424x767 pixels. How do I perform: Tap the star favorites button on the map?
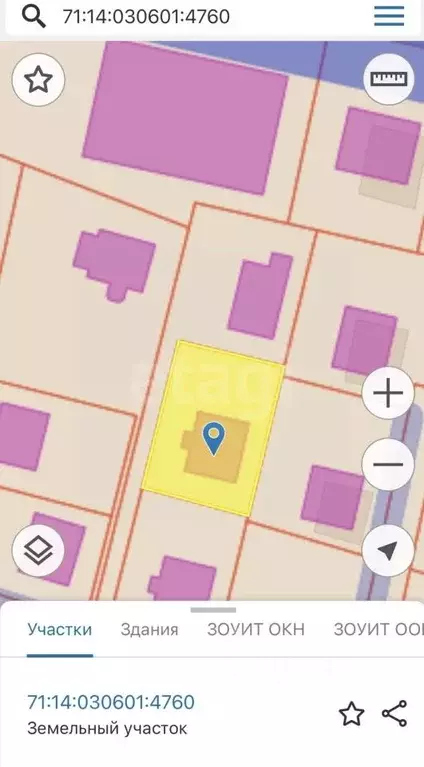39,80
